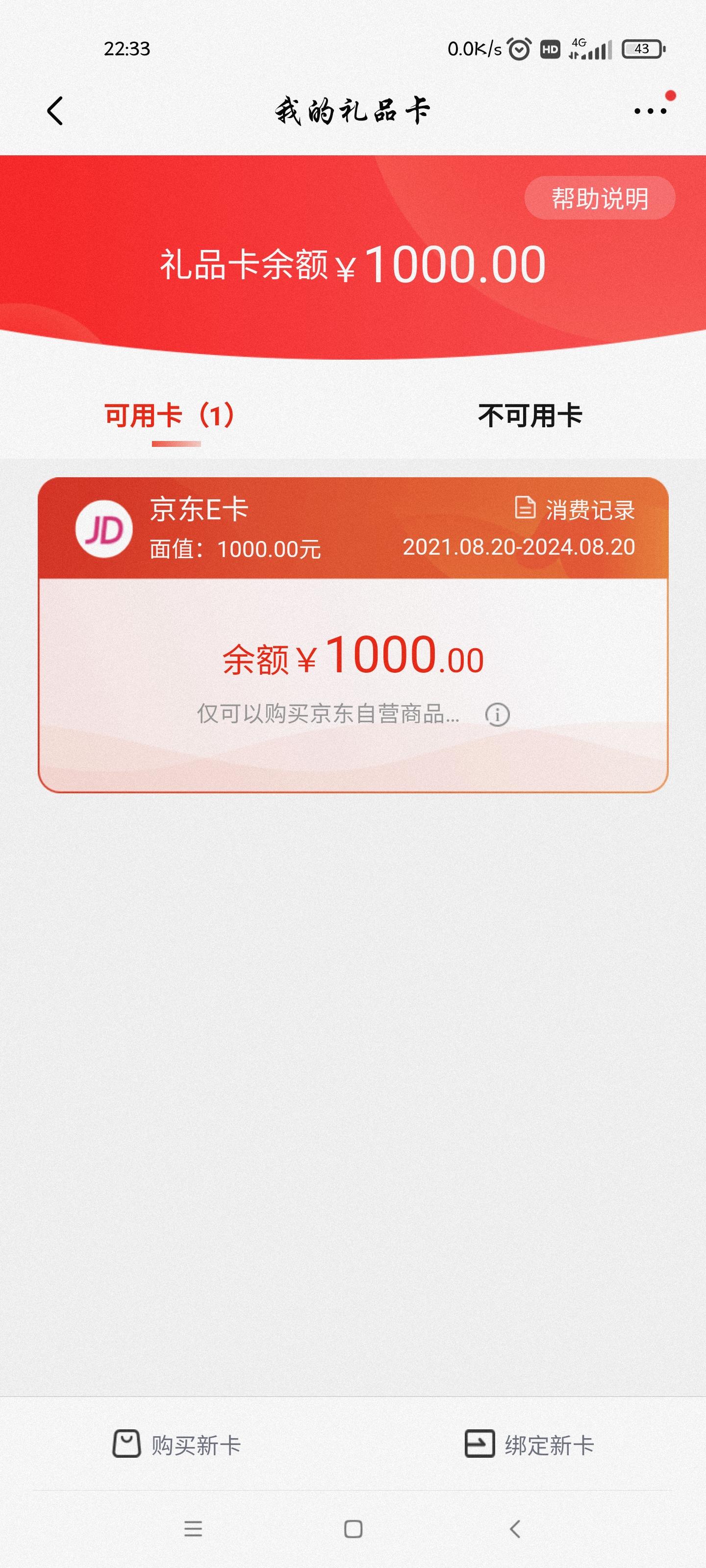View 消费记录 for 京东E卡
Screen dimensions: 706x1568
point(575,510)
